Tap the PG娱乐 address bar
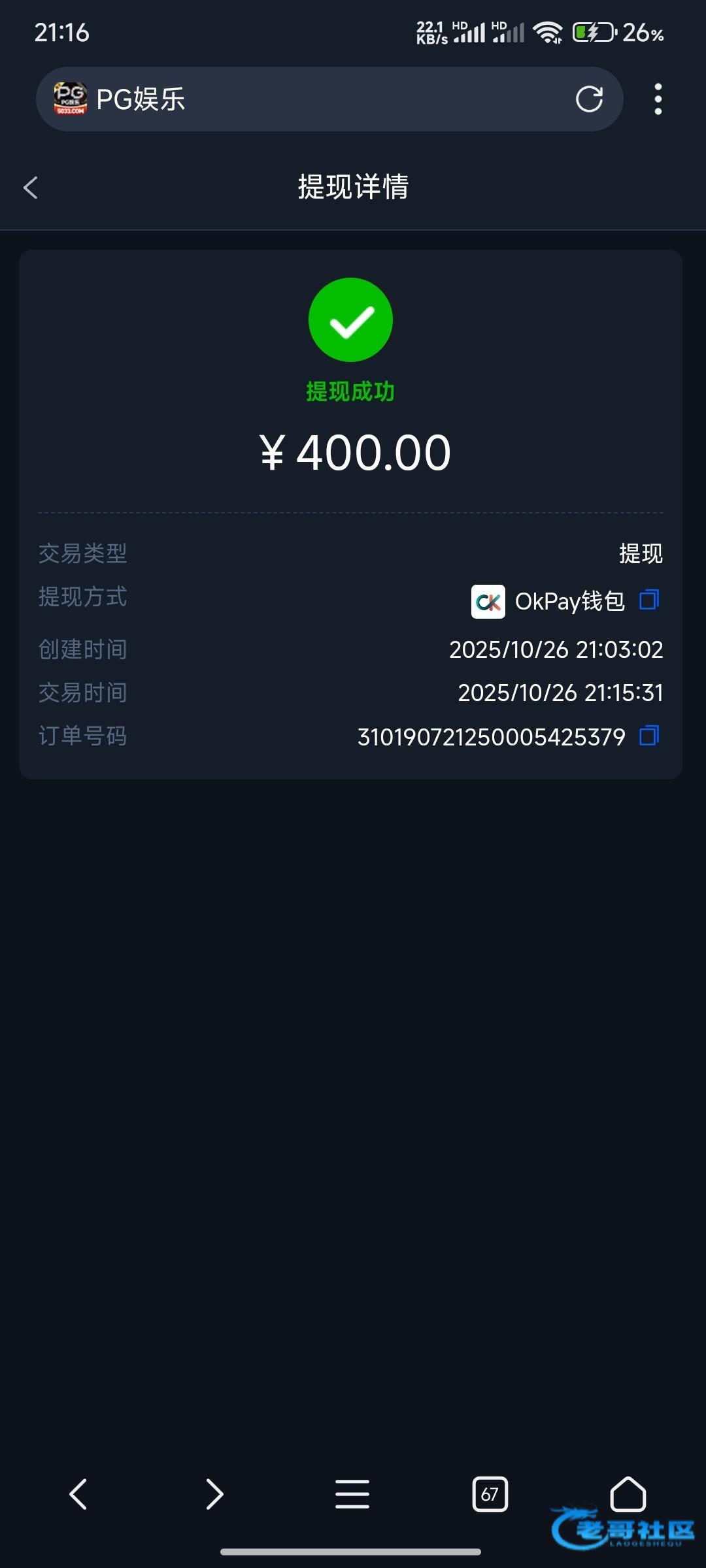 (314, 99)
